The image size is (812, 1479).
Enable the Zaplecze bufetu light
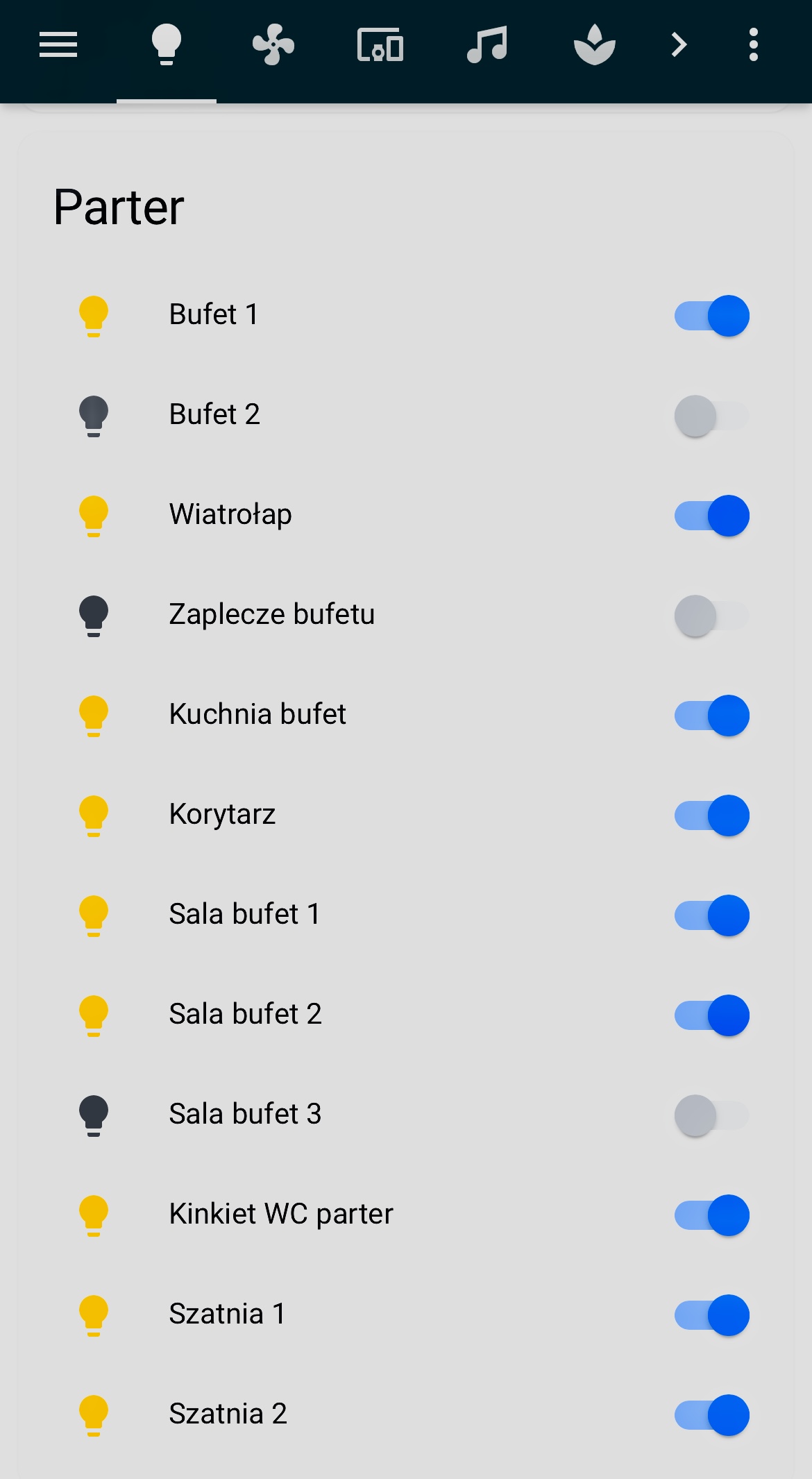point(712,616)
